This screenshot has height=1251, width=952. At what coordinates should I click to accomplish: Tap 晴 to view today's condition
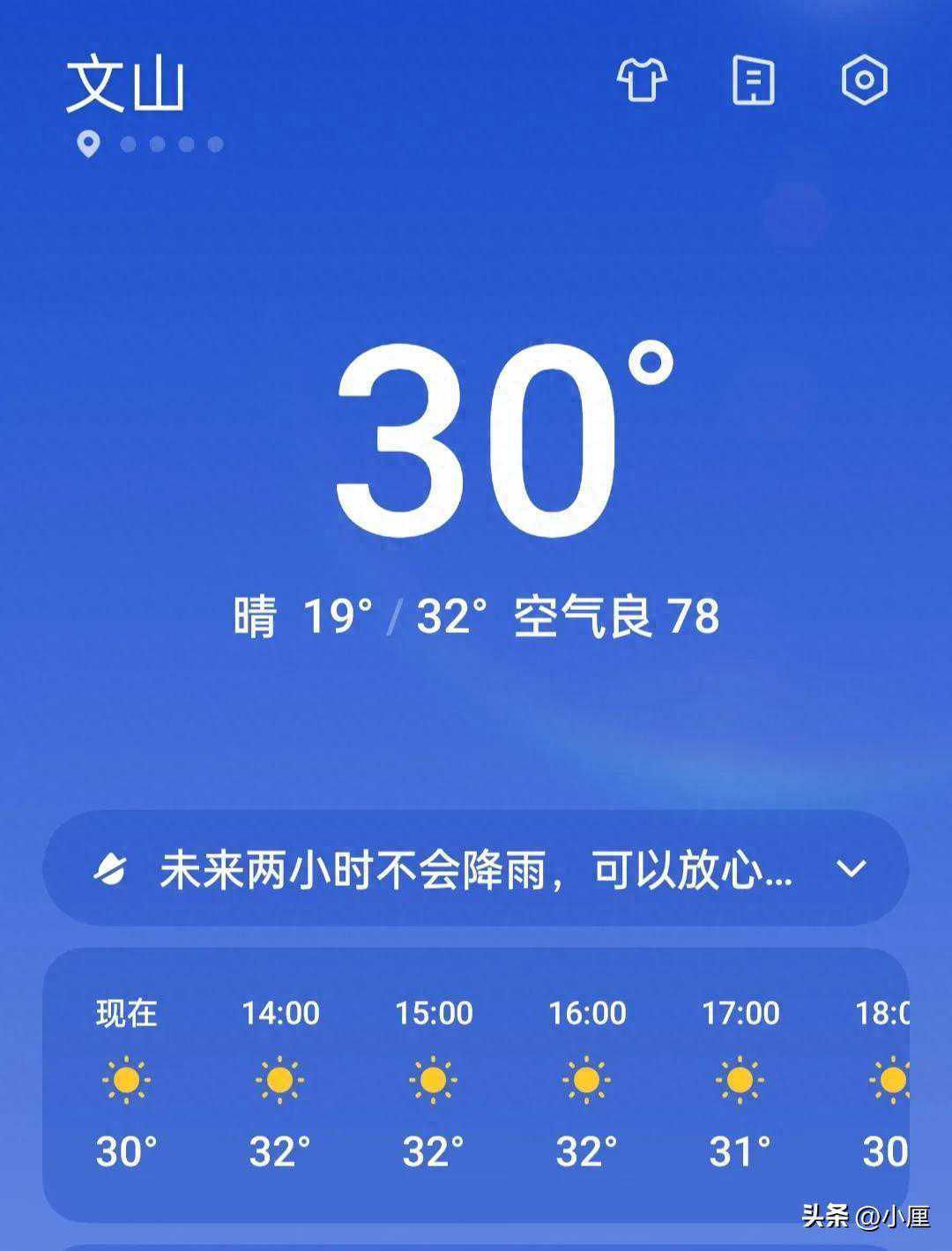tap(252, 617)
